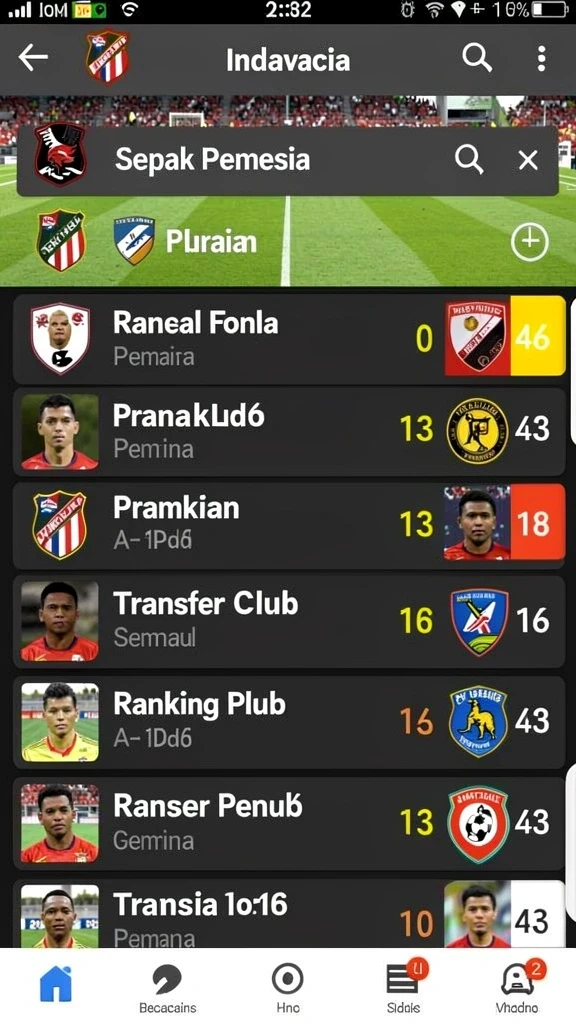Tap the plus circle next to Pluraian
The width and height of the screenshot is (576, 1024).
click(529, 242)
